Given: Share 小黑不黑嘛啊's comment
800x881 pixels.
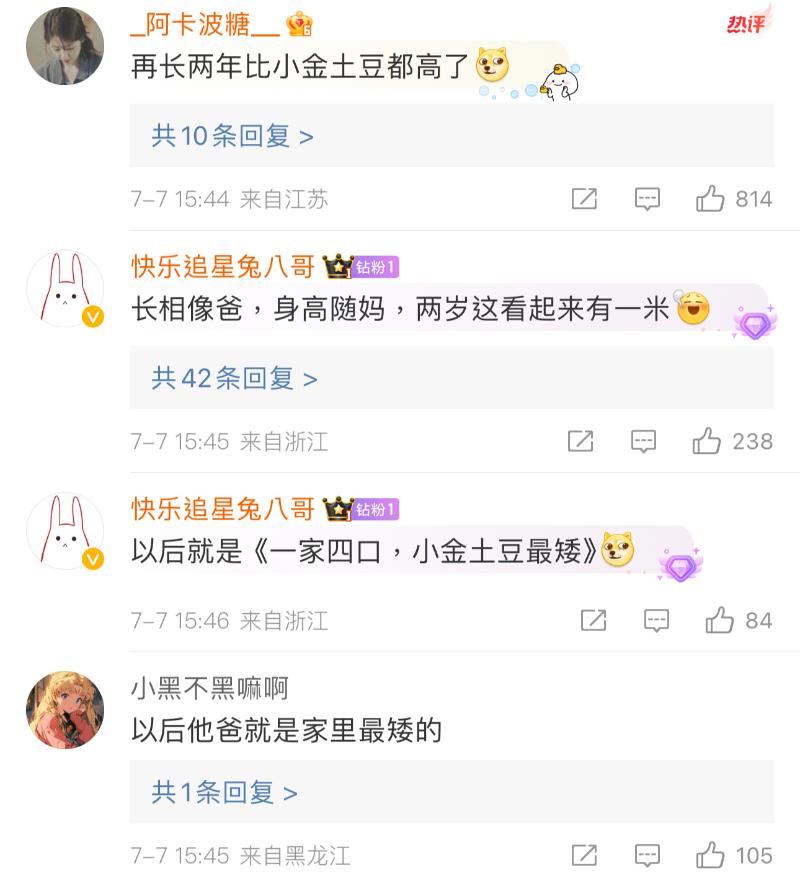Looking at the screenshot, I should pyautogui.click(x=584, y=856).
